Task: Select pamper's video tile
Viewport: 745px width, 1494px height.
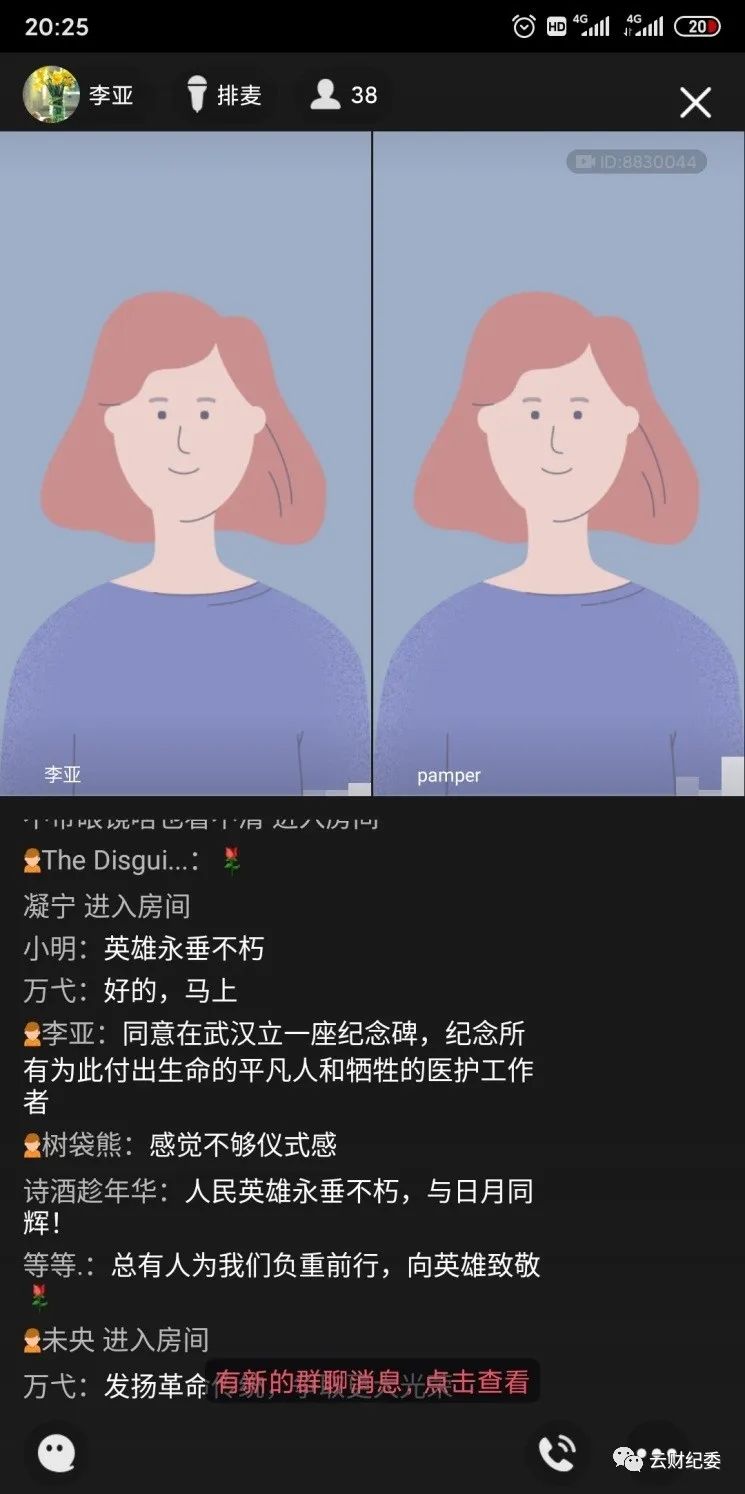Action: point(559,463)
